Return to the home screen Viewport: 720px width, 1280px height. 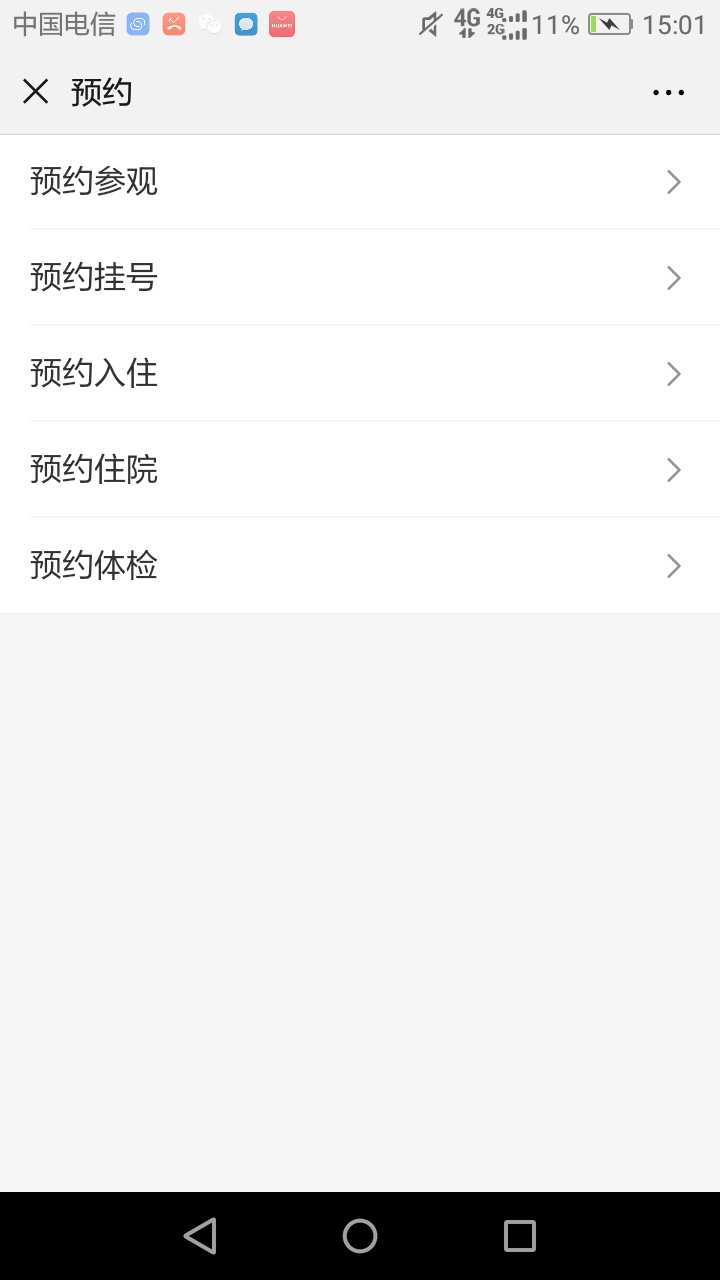[360, 1236]
